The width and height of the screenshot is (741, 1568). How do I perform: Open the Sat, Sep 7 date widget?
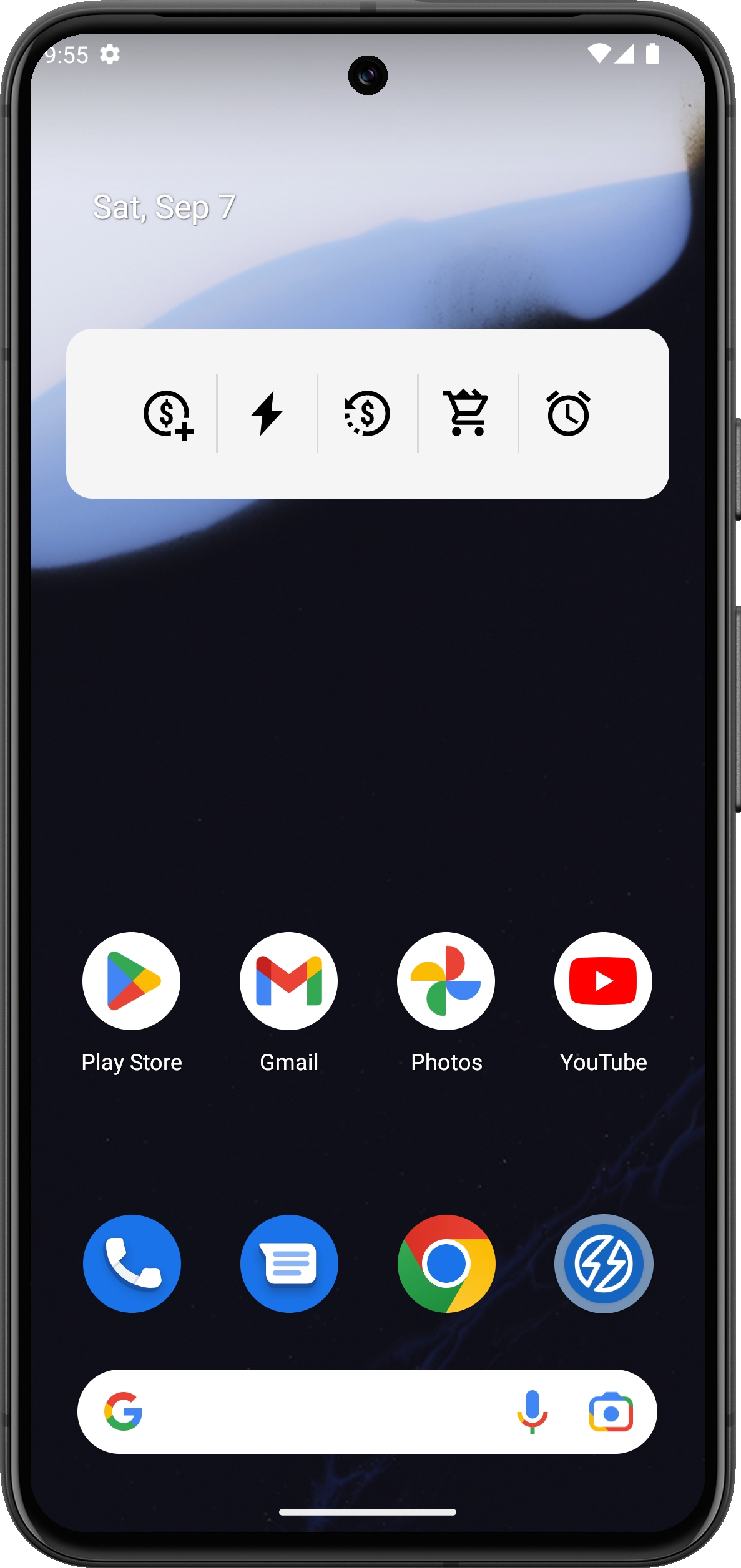pos(164,208)
